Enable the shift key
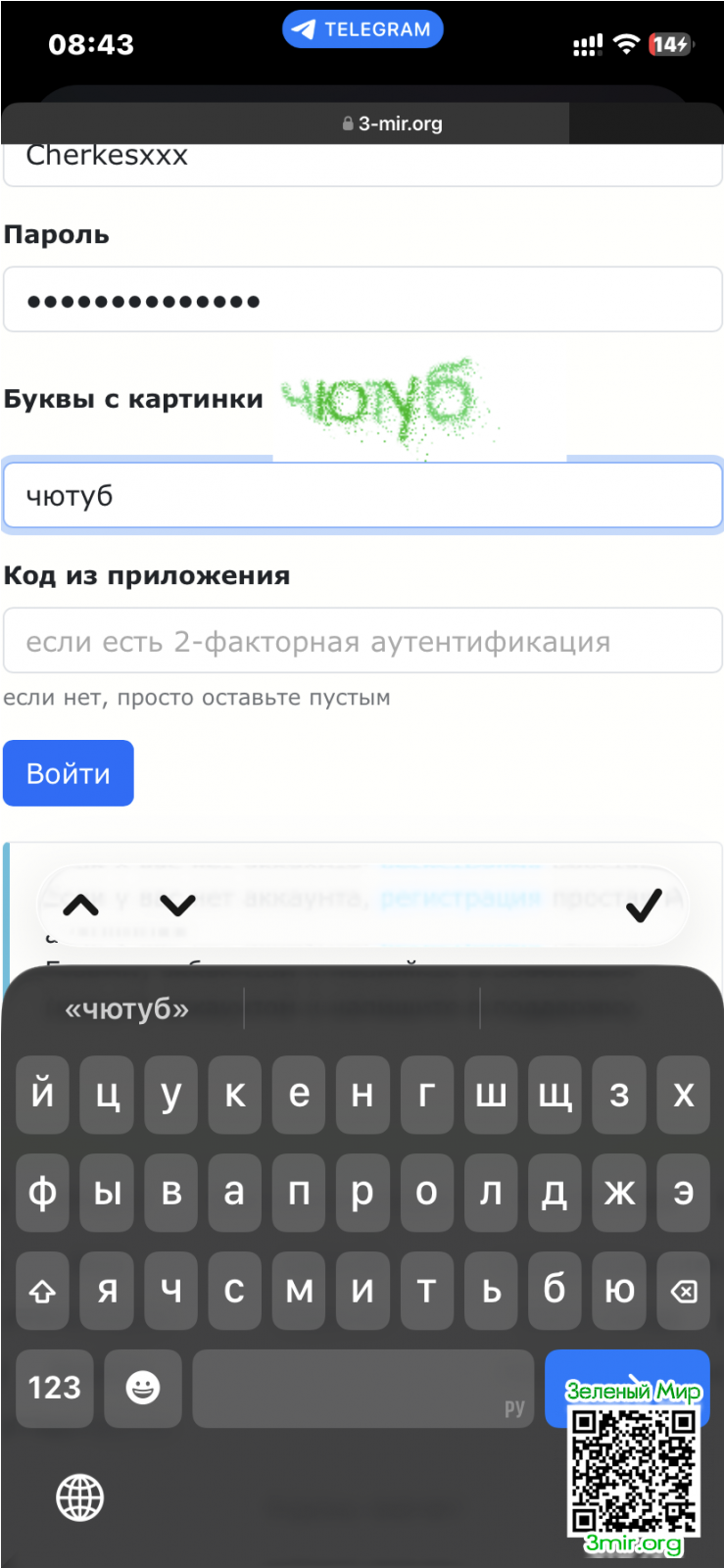 tap(42, 1292)
